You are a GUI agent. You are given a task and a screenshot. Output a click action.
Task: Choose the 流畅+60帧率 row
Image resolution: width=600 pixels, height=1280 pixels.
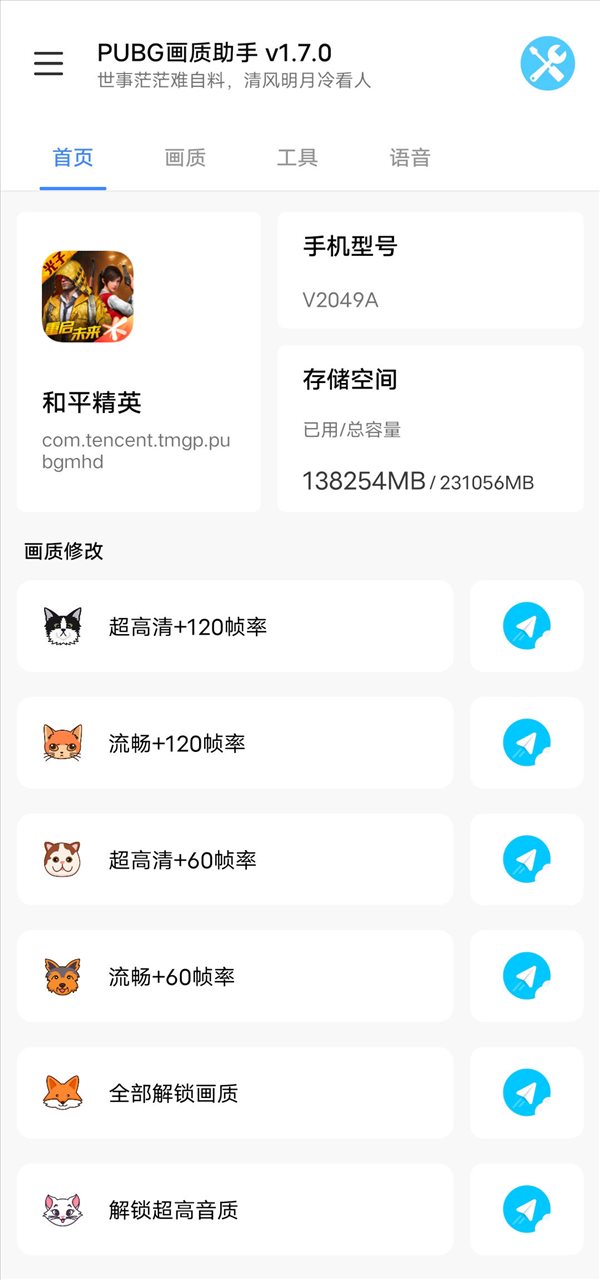click(235, 976)
